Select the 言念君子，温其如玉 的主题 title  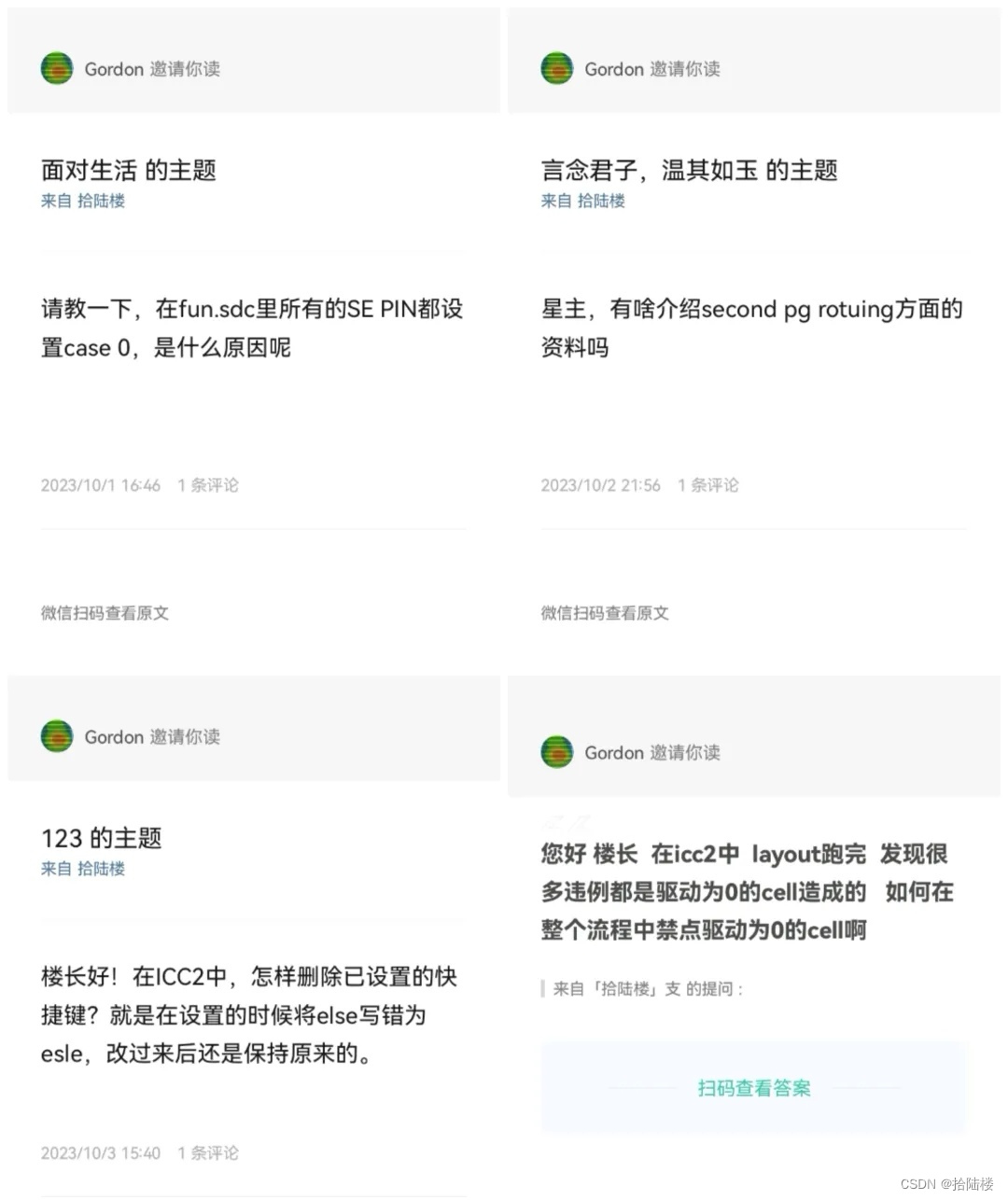[x=690, y=170]
